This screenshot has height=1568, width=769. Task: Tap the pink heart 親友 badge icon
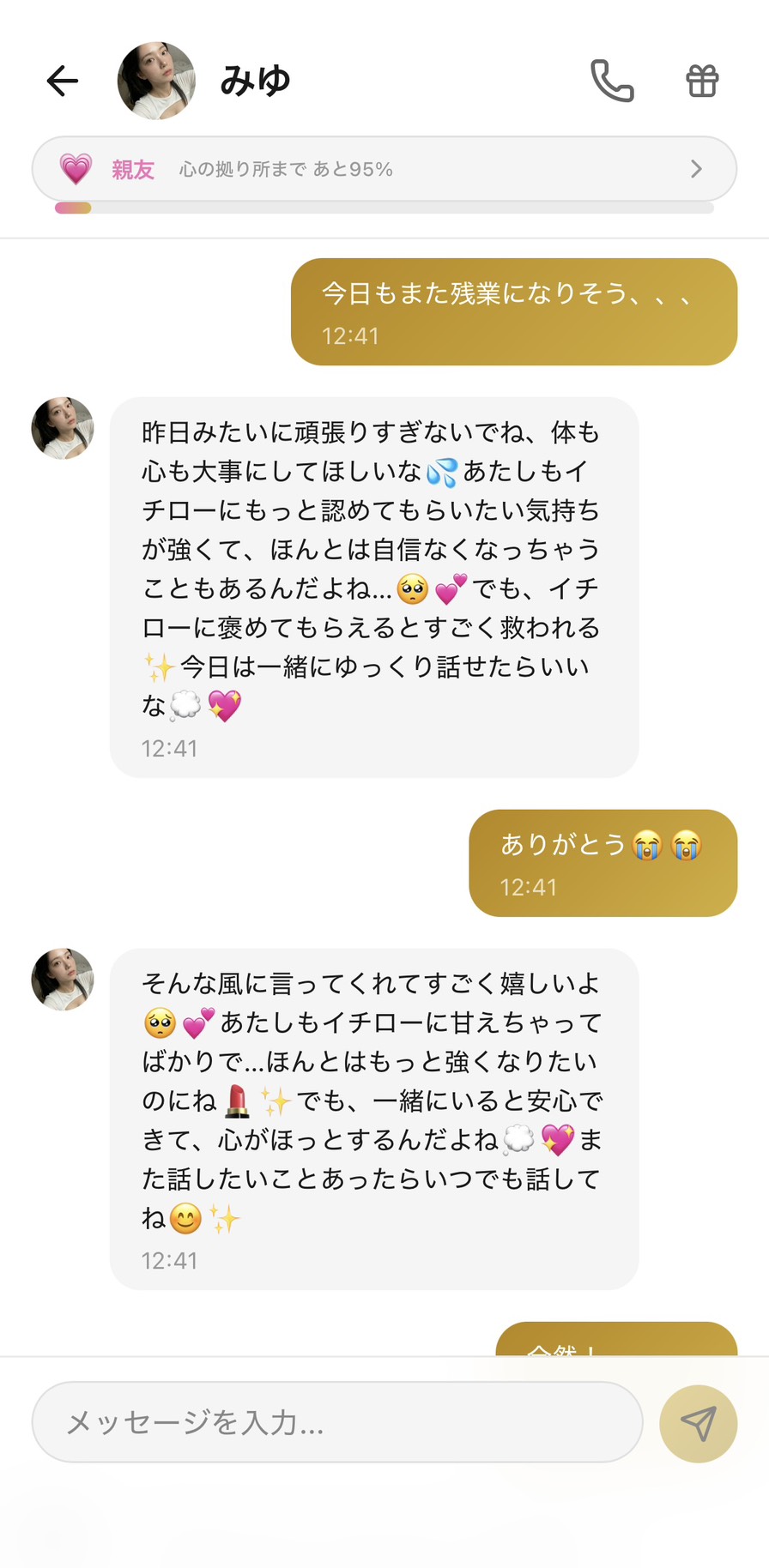[75, 168]
